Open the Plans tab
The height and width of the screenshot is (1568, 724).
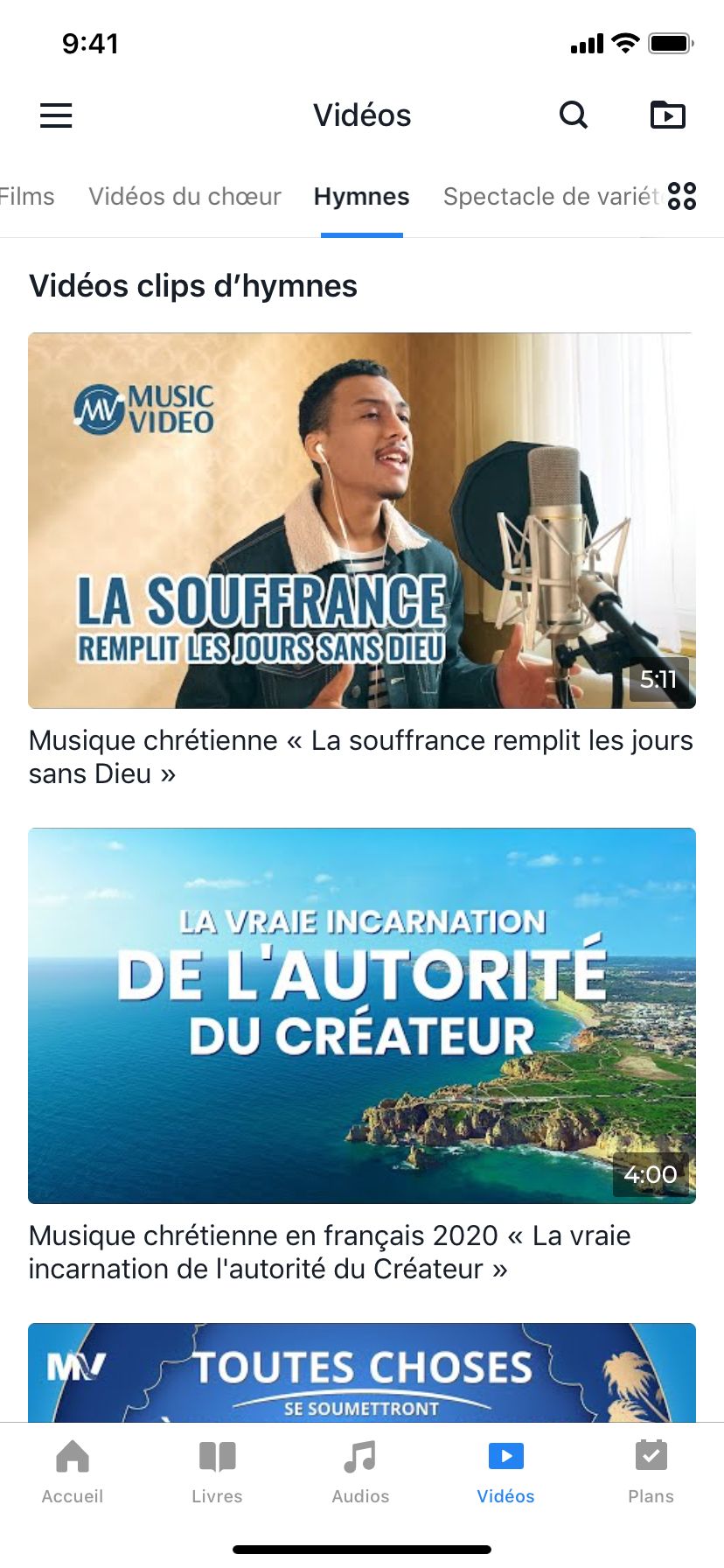[x=651, y=1472]
